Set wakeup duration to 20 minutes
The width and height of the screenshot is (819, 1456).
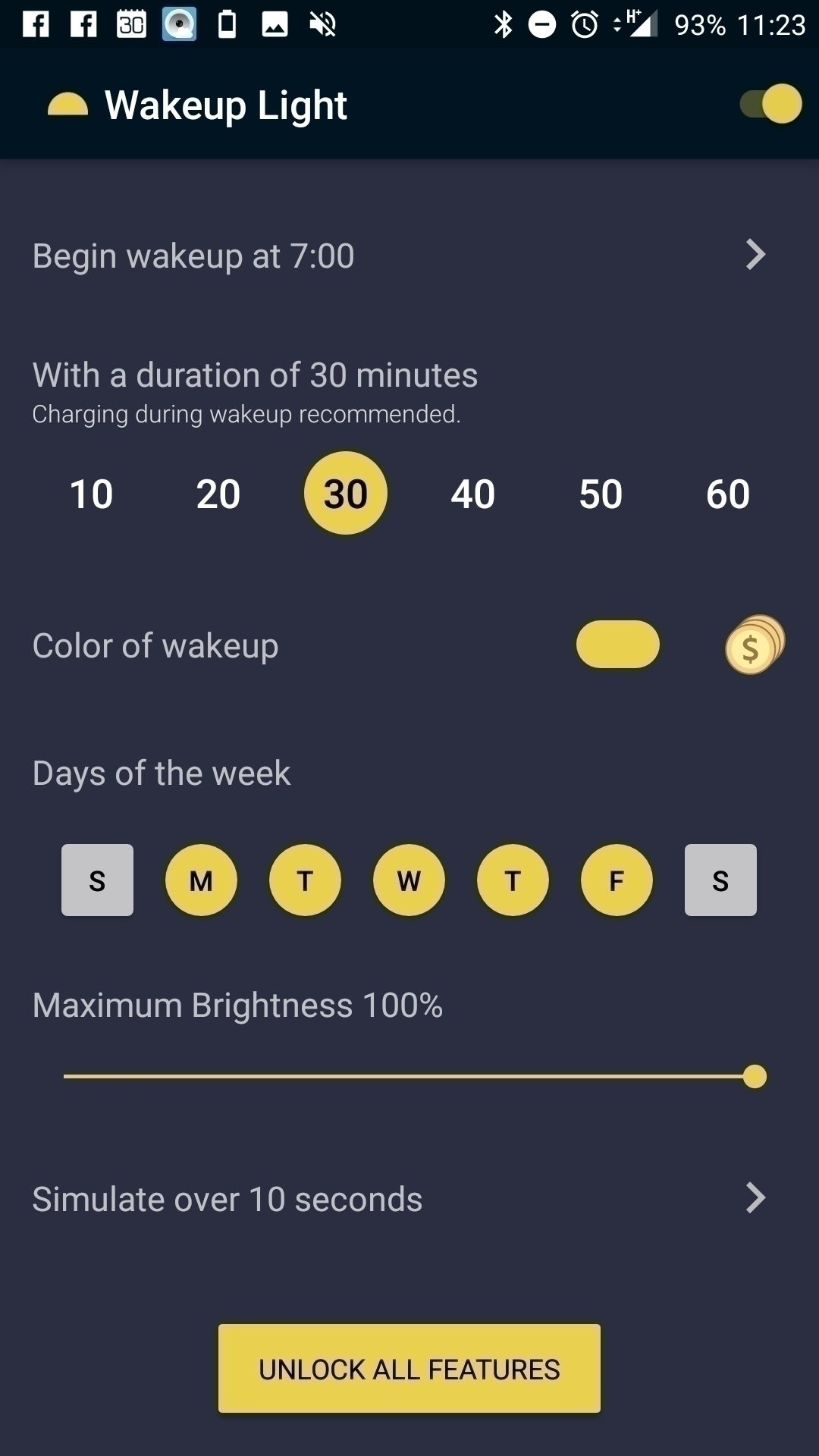coord(218,494)
